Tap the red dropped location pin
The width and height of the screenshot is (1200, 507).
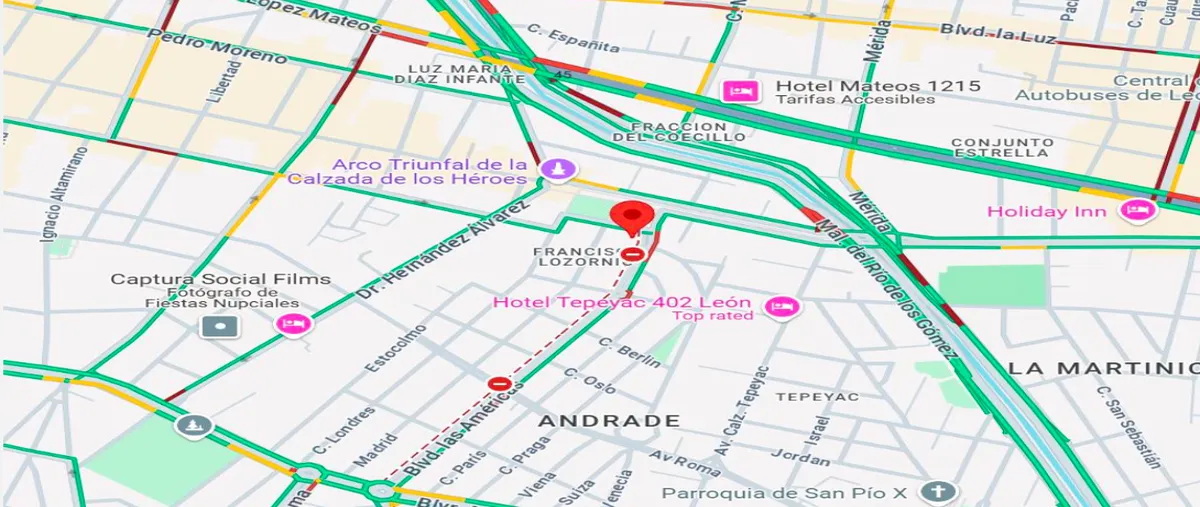tap(632, 217)
